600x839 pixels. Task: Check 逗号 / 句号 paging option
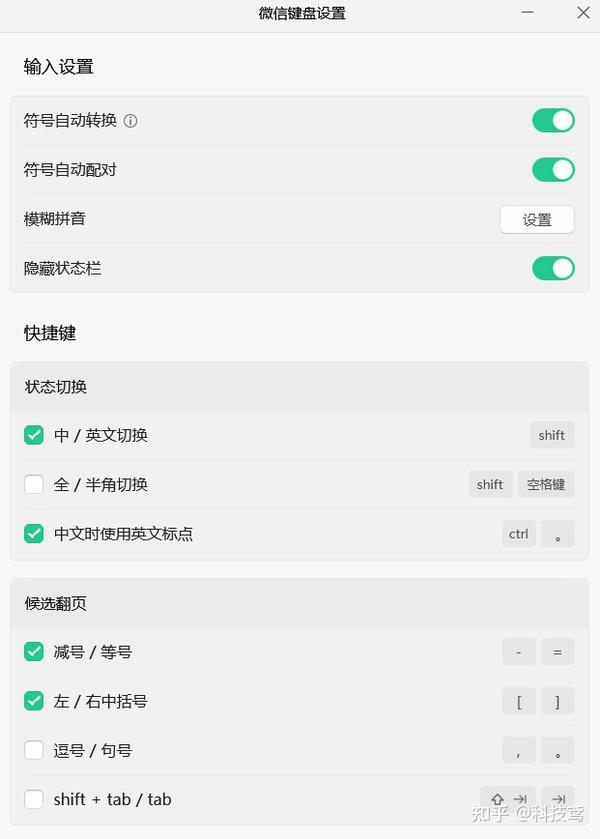point(34,750)
